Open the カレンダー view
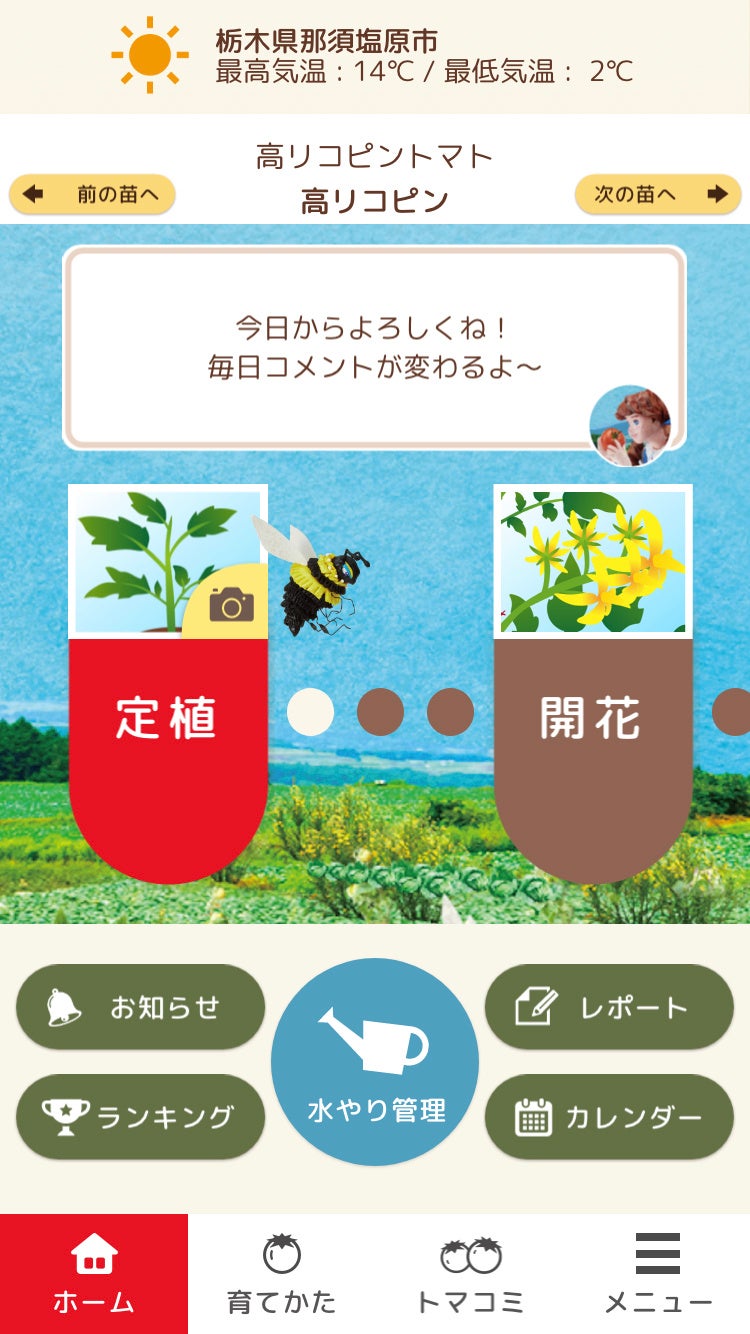 click(x=609, y=1116)
